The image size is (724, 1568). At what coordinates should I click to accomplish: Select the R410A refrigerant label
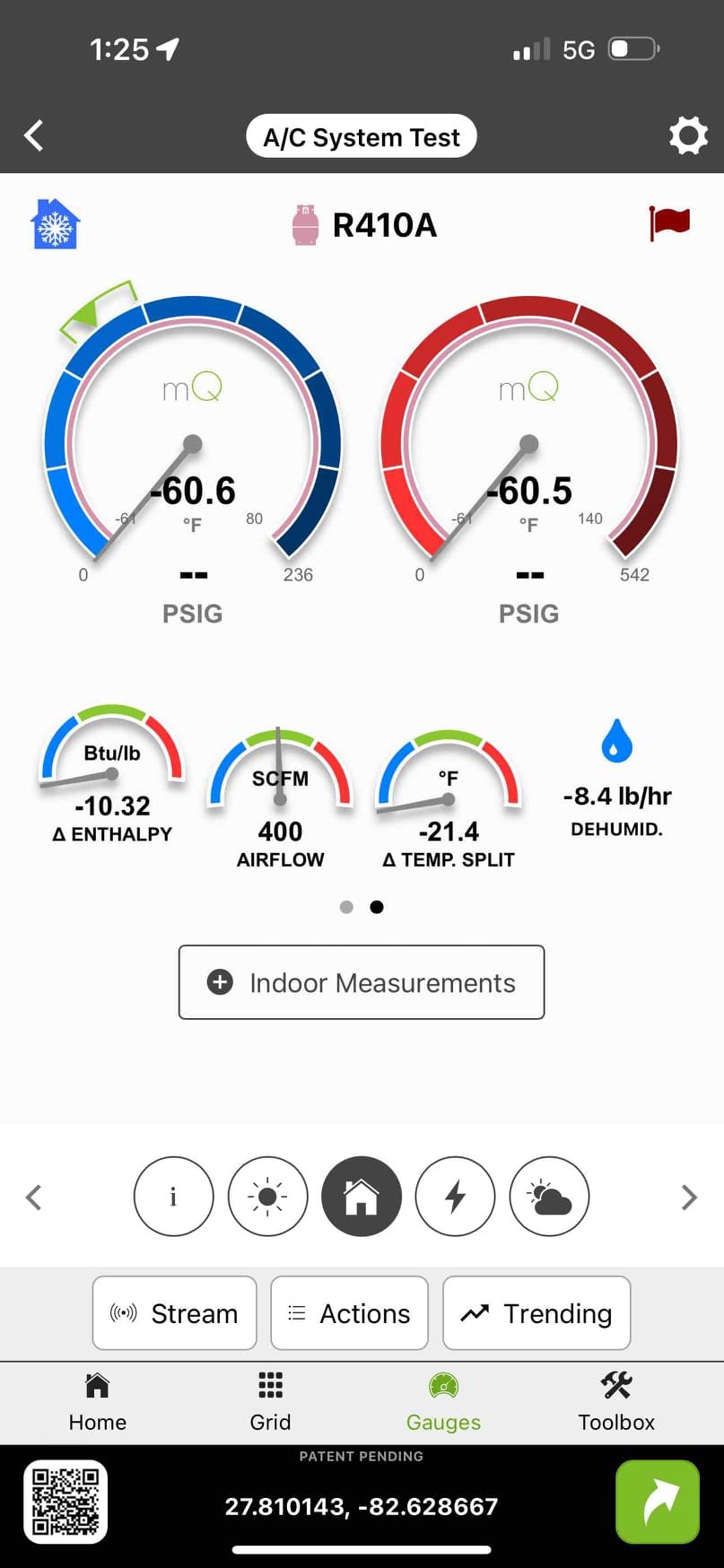(384, 225)
